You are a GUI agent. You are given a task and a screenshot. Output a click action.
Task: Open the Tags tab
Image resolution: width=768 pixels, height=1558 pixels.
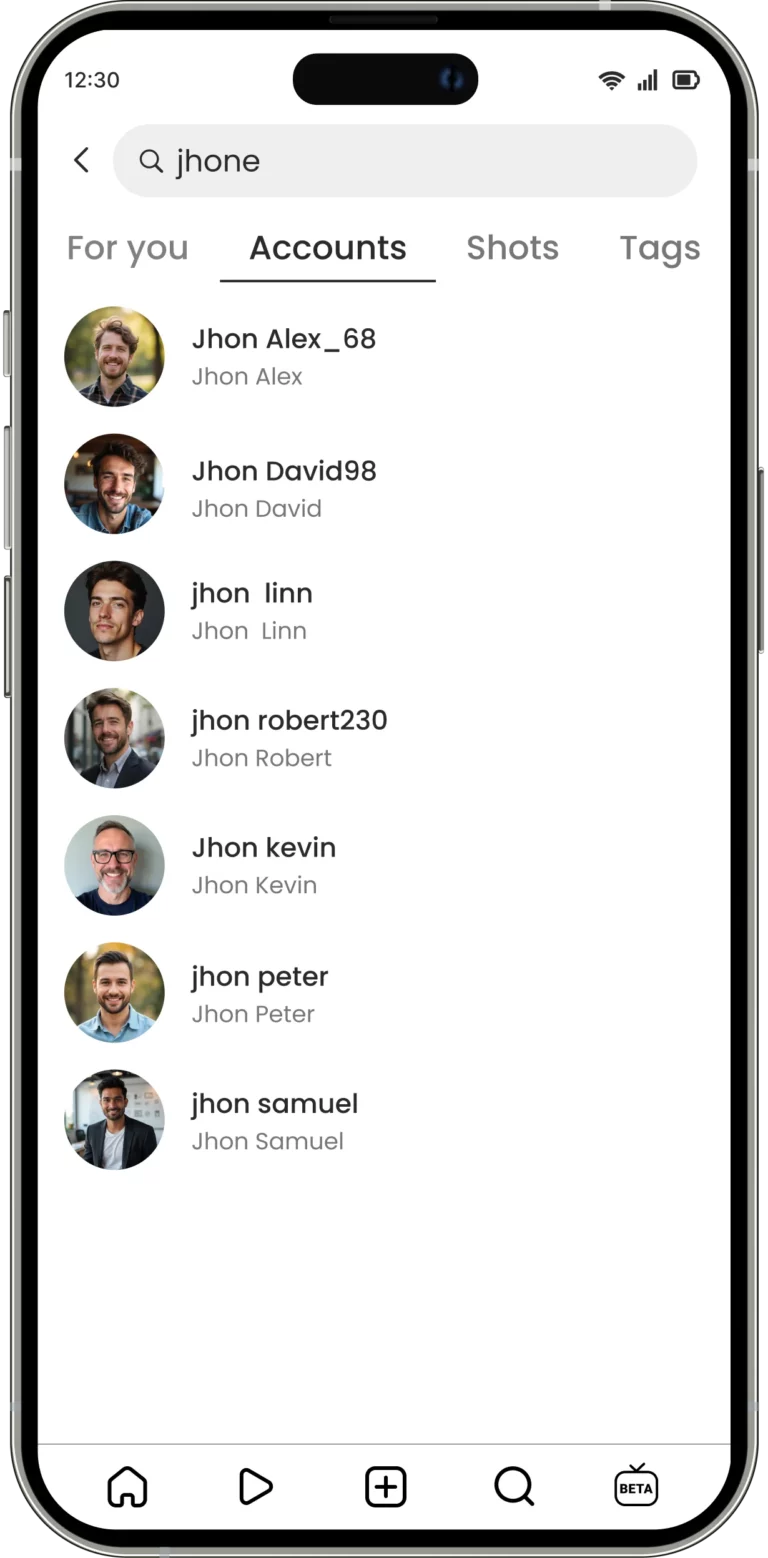[x=659, y=248]
